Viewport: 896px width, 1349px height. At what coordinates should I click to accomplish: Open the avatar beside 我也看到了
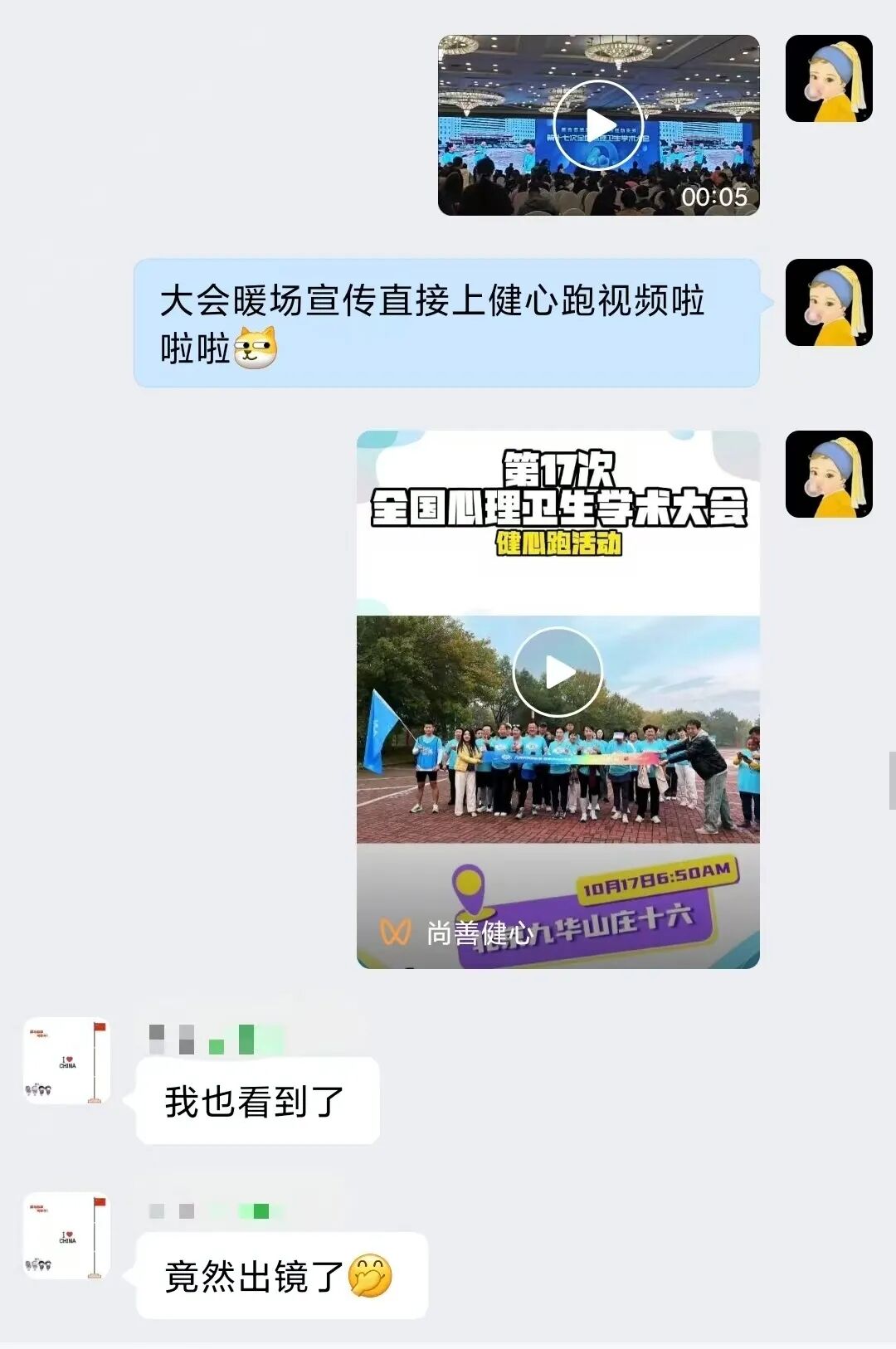[x=67, y=1060]
